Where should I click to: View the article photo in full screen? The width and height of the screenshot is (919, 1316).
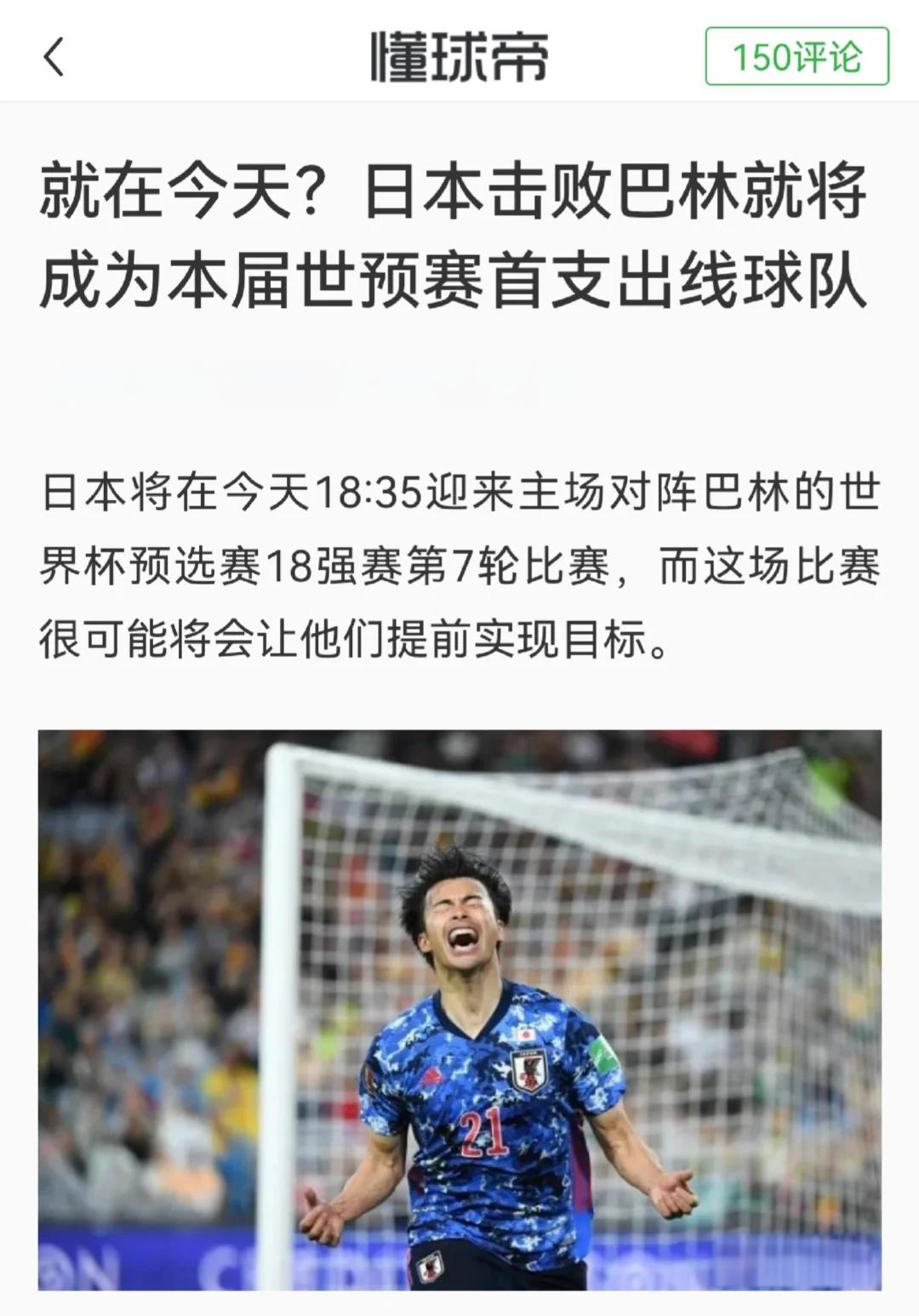click(x=459, y=1009)
